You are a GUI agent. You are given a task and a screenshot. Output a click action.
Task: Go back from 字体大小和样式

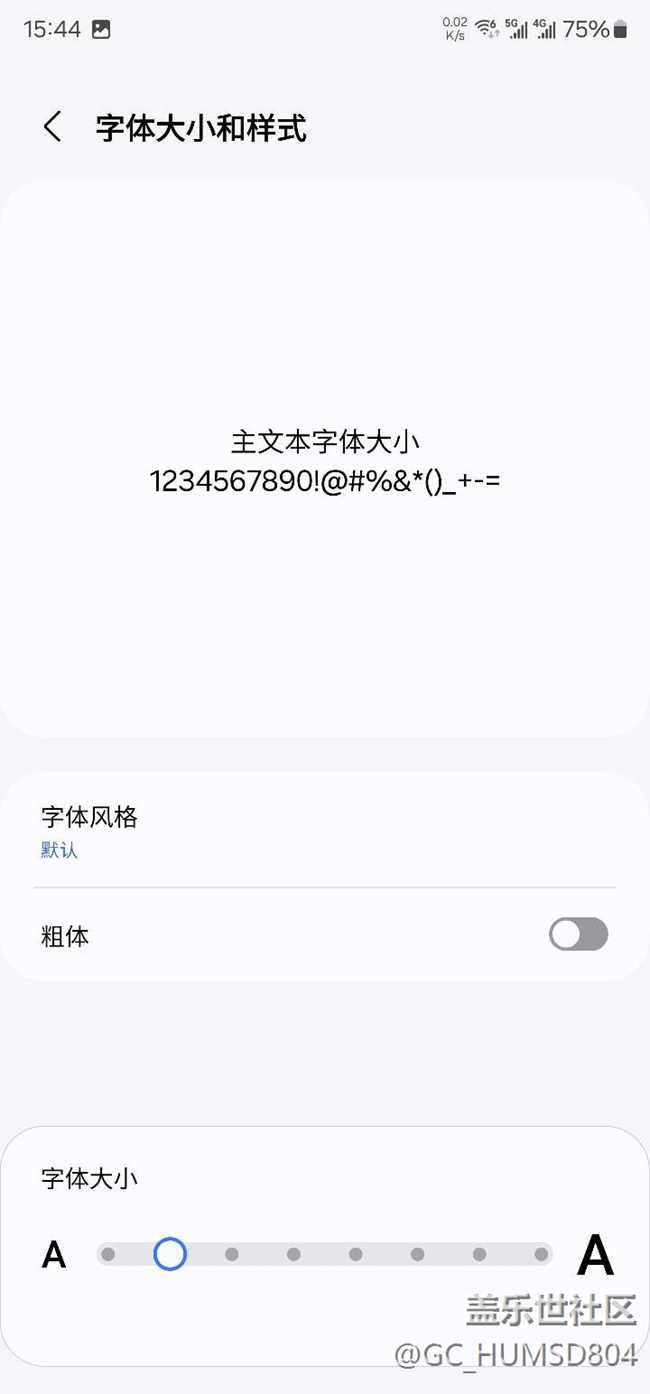tap(53, 127)
